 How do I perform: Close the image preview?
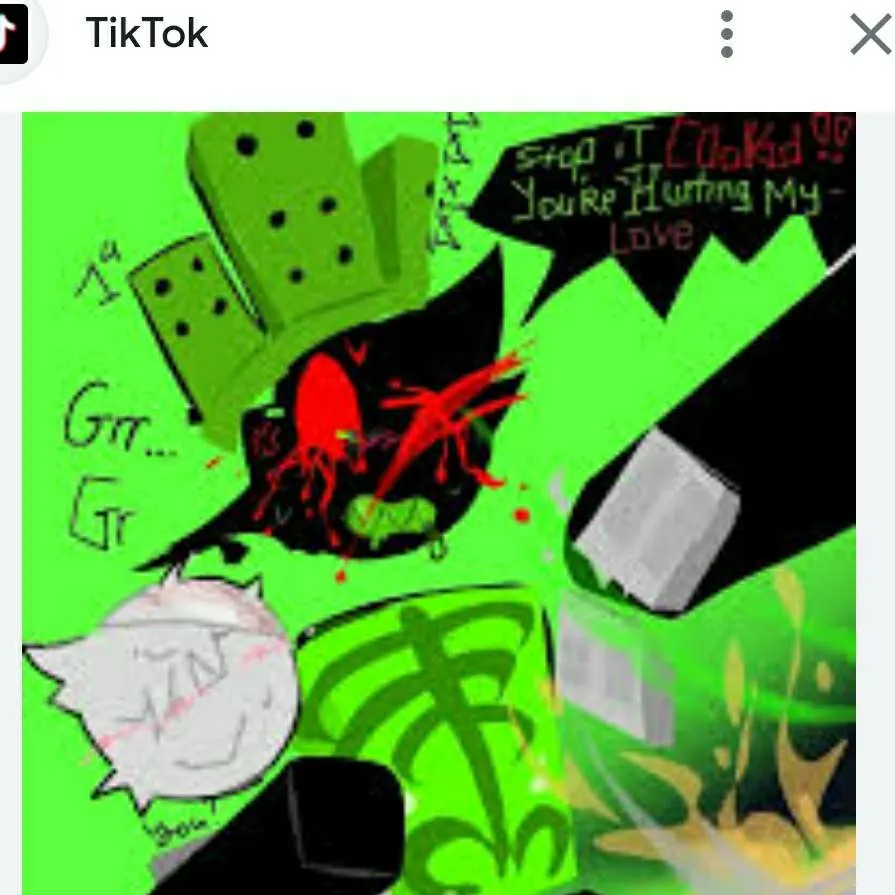[x=868, y=35]
